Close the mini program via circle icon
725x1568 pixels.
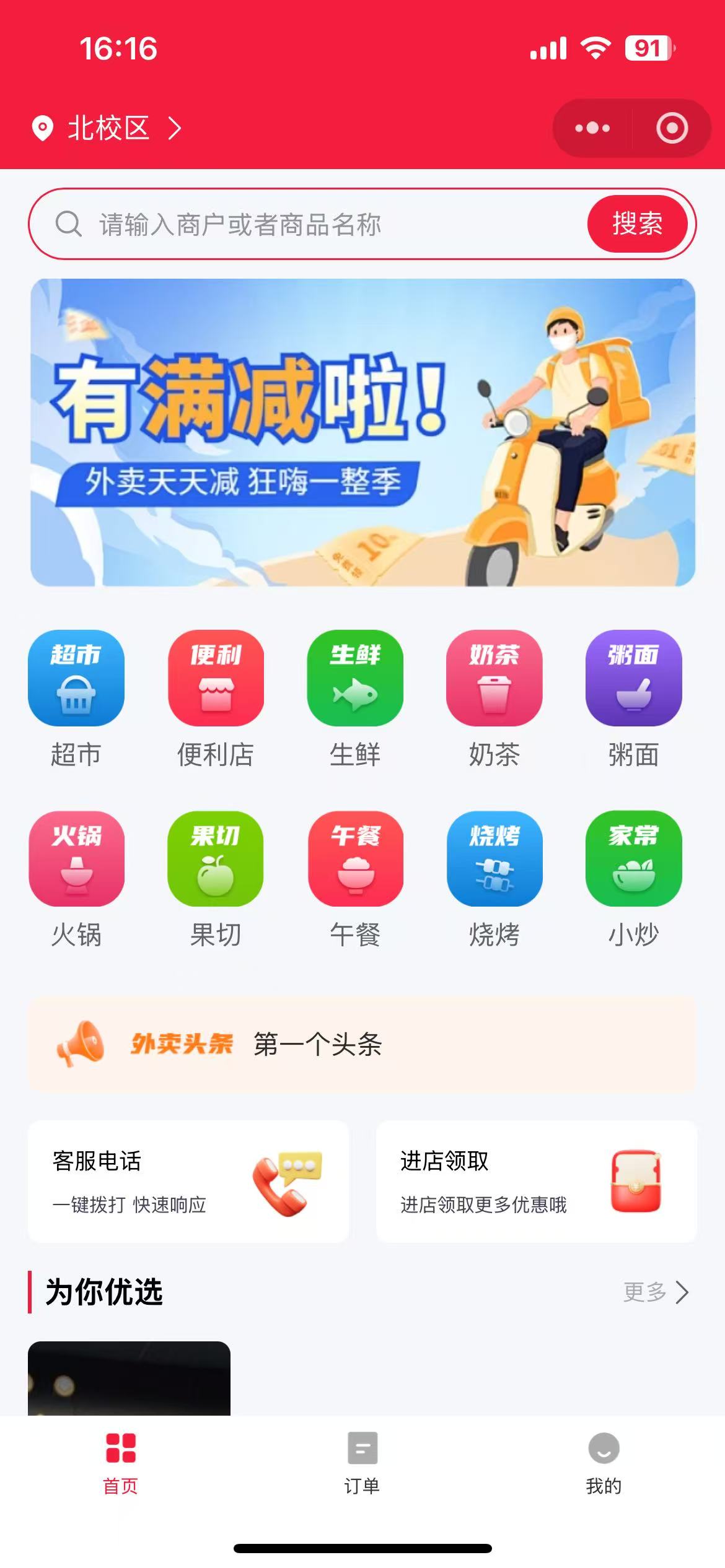(x=672, y=128)
